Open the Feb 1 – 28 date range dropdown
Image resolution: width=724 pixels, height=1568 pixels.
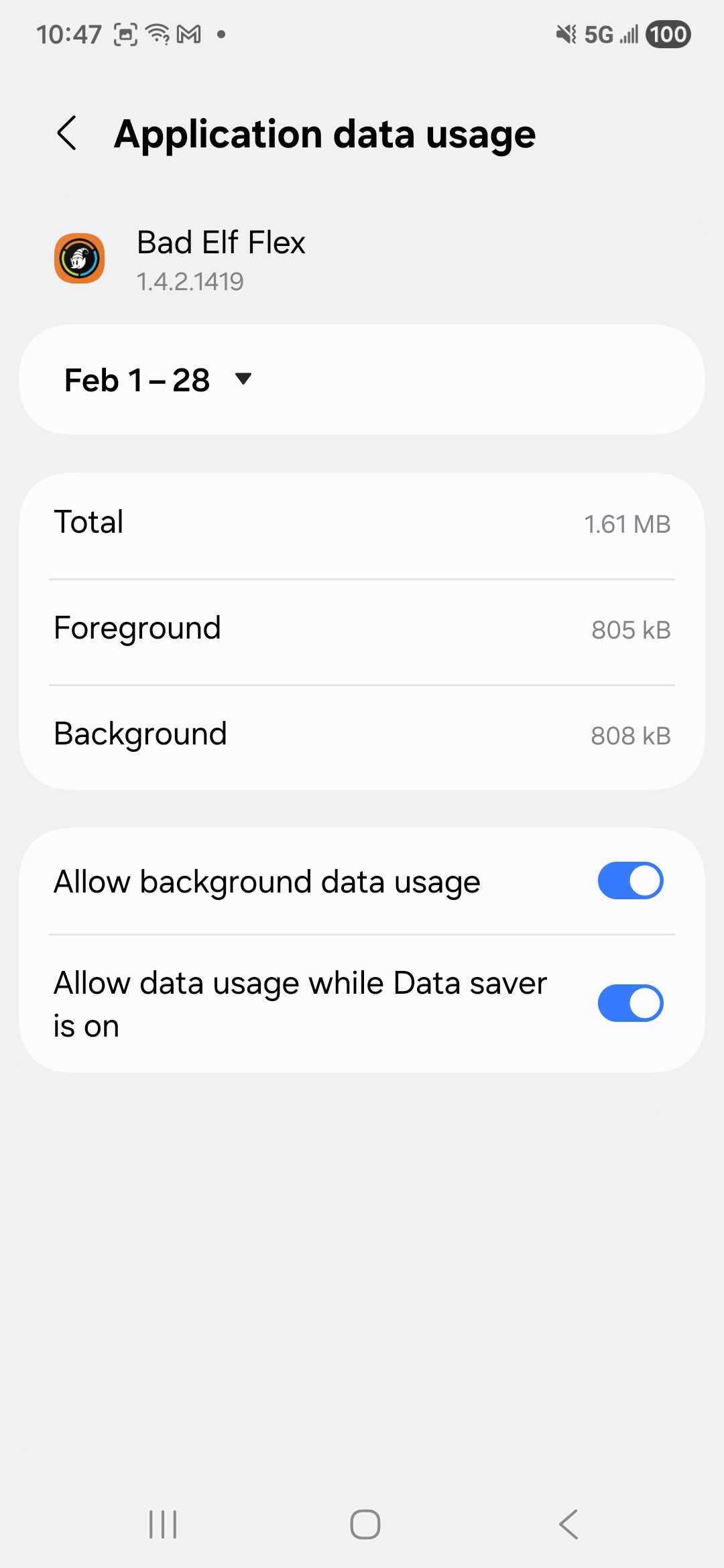coord(158,380)
